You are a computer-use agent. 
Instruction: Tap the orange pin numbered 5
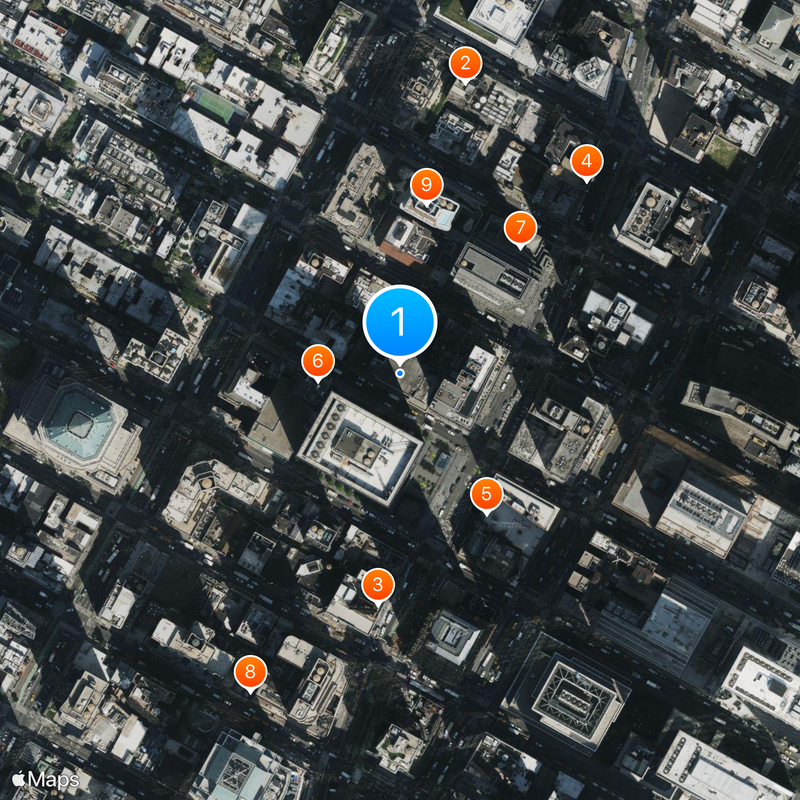pos(486,493)
